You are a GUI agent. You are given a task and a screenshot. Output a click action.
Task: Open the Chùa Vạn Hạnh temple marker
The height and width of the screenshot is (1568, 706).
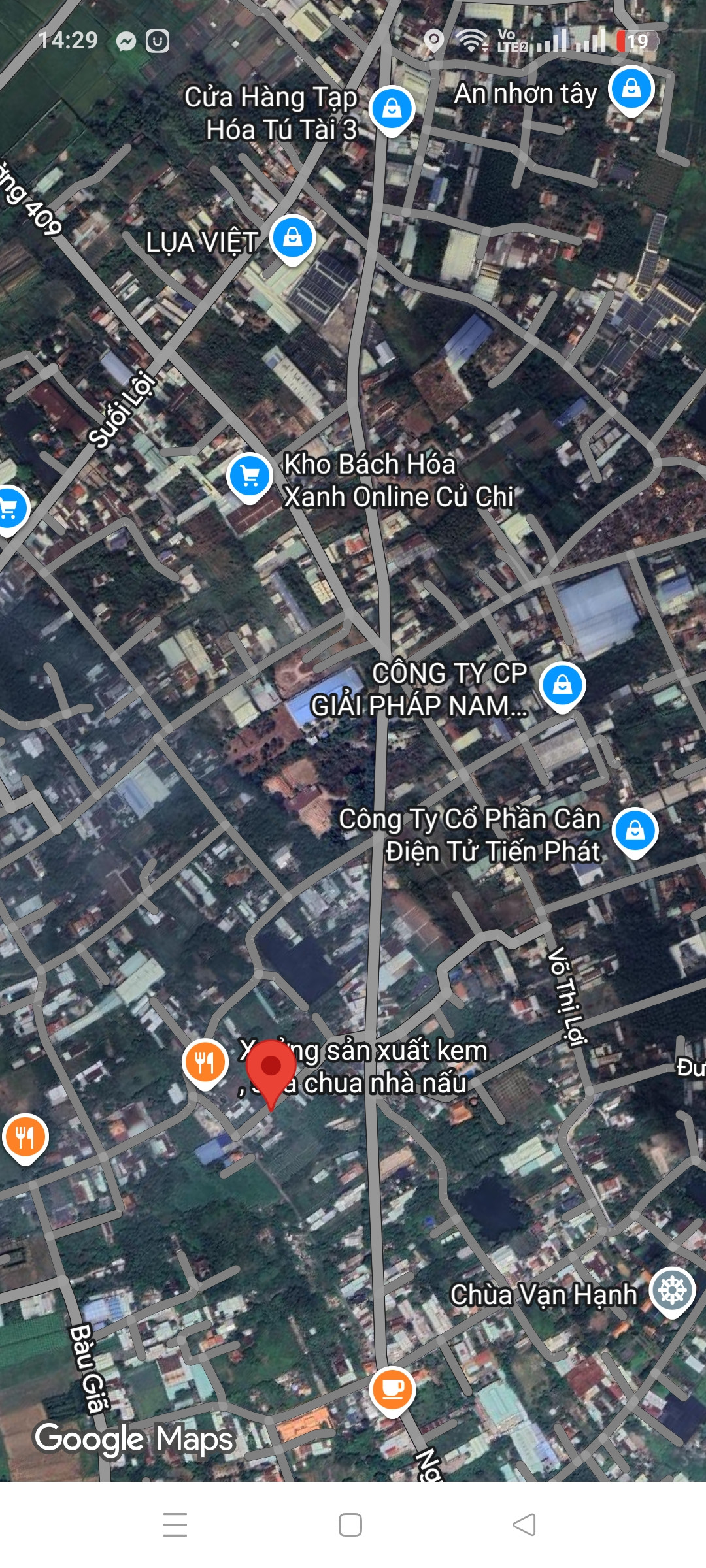[673, 1292]
